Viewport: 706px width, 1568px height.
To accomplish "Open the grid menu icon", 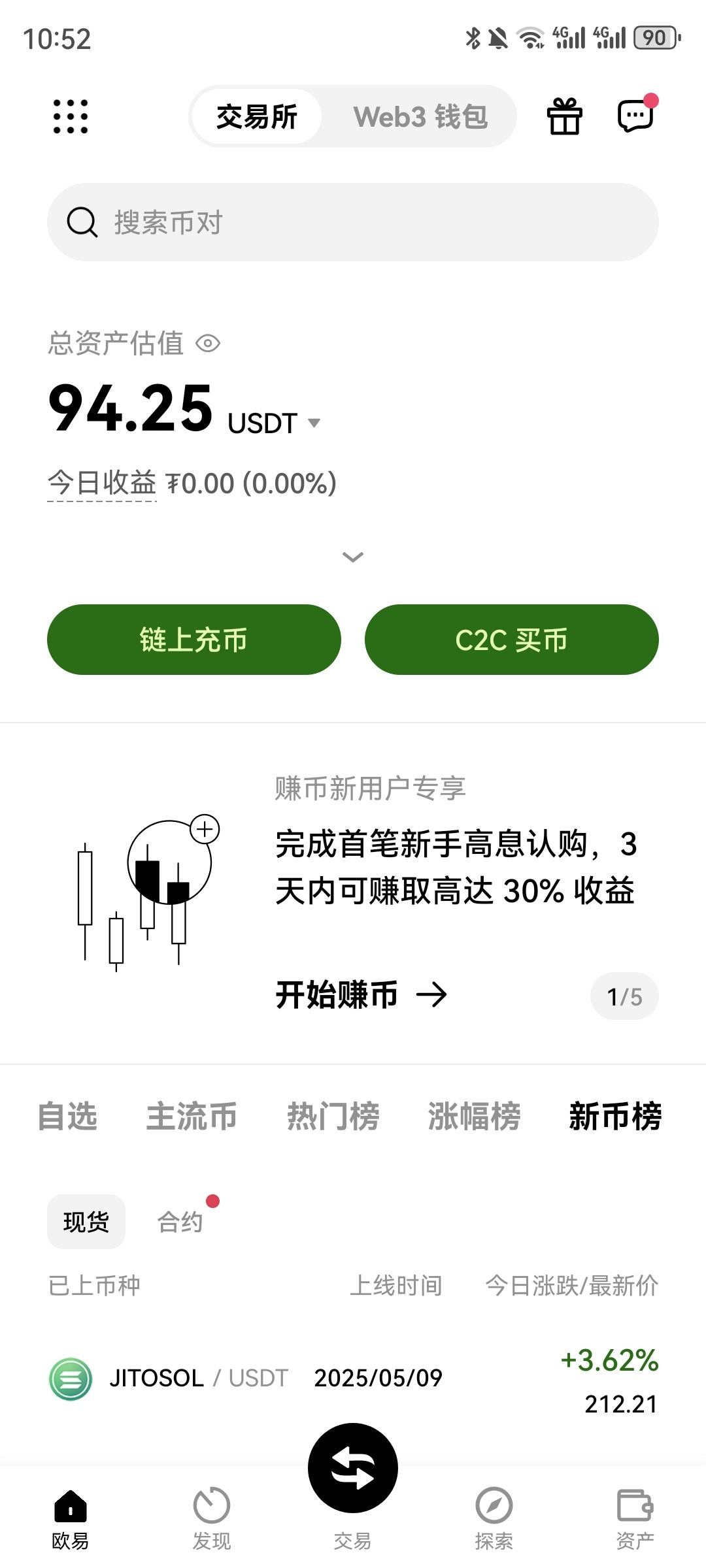I will point(71,117).
